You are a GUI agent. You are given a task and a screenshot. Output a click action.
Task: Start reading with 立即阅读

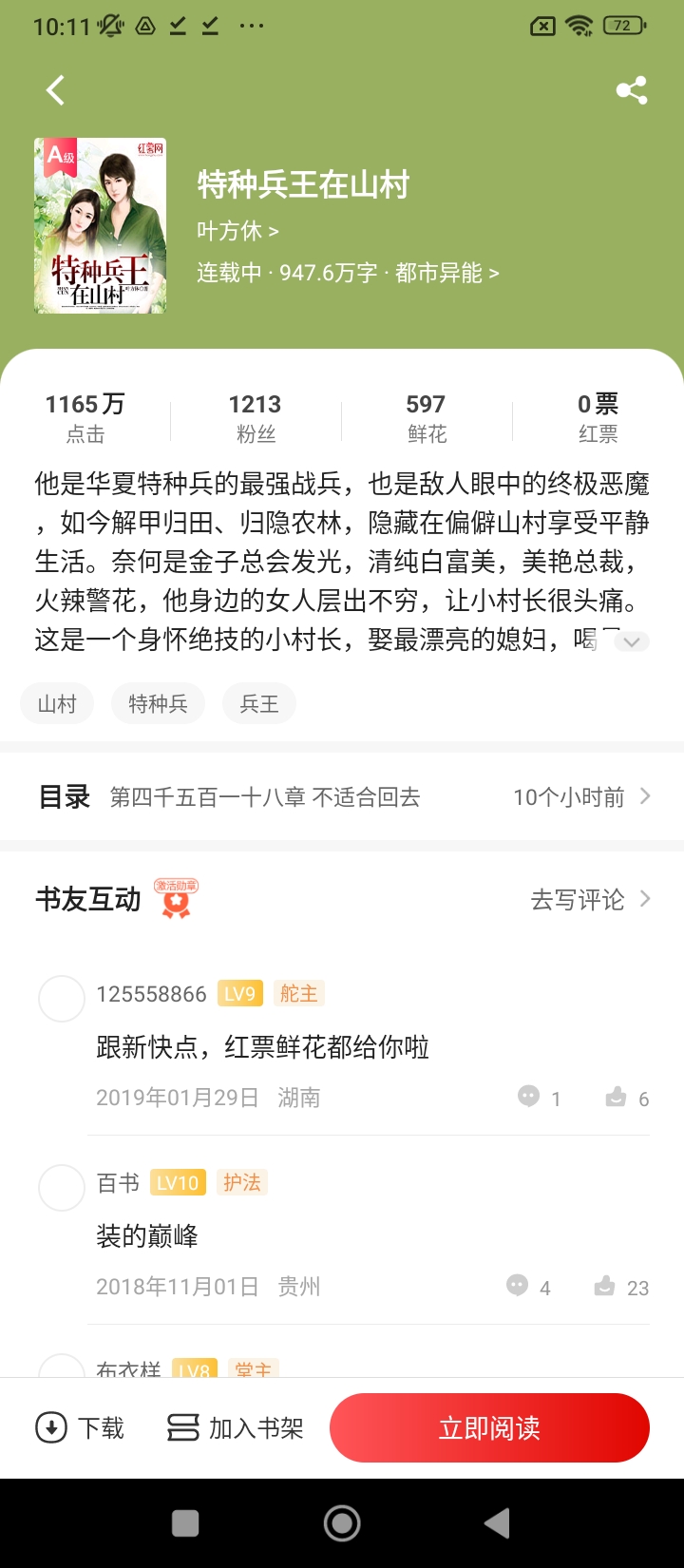(489, 1427)
